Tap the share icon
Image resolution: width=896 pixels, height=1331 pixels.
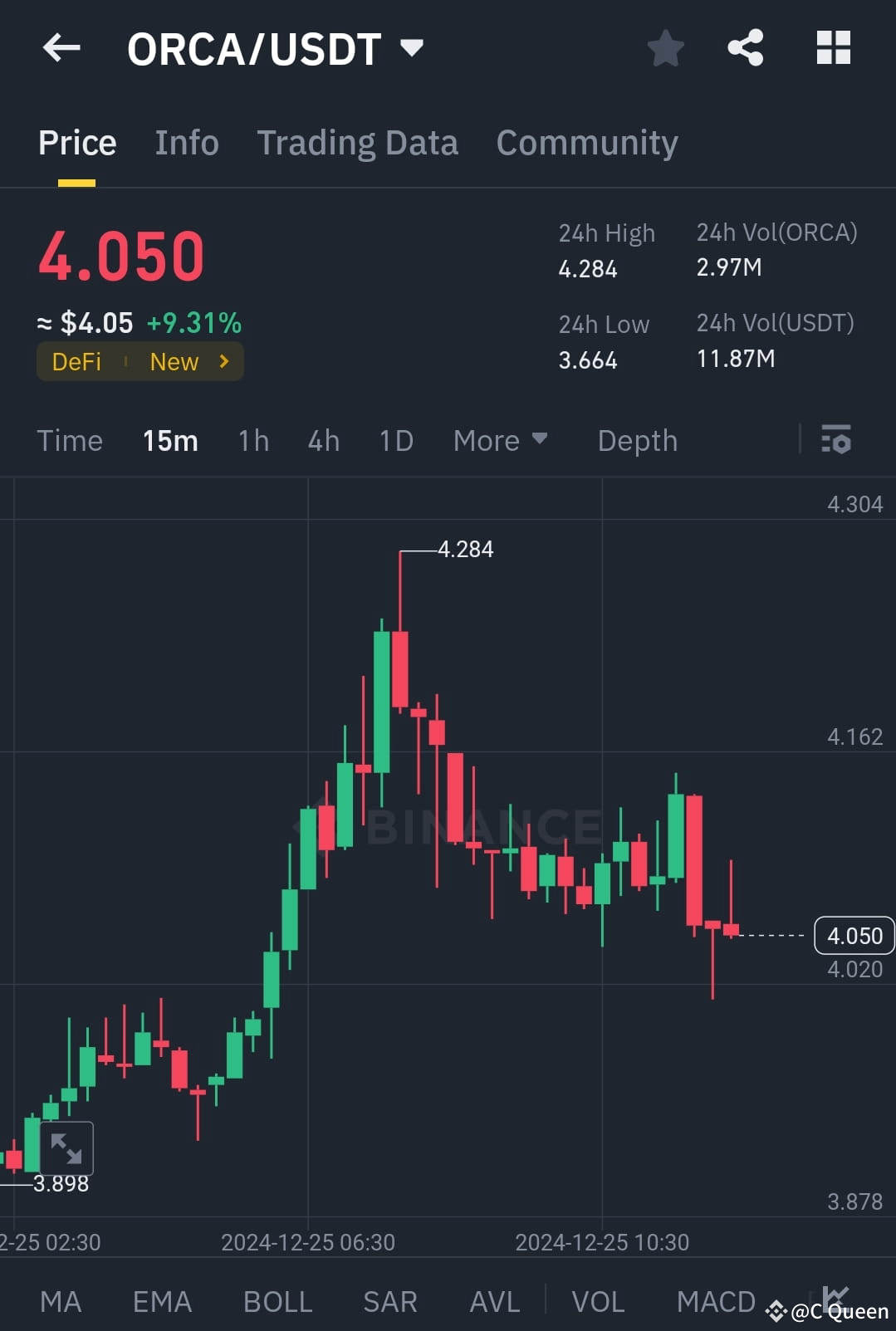coord(745,47)
